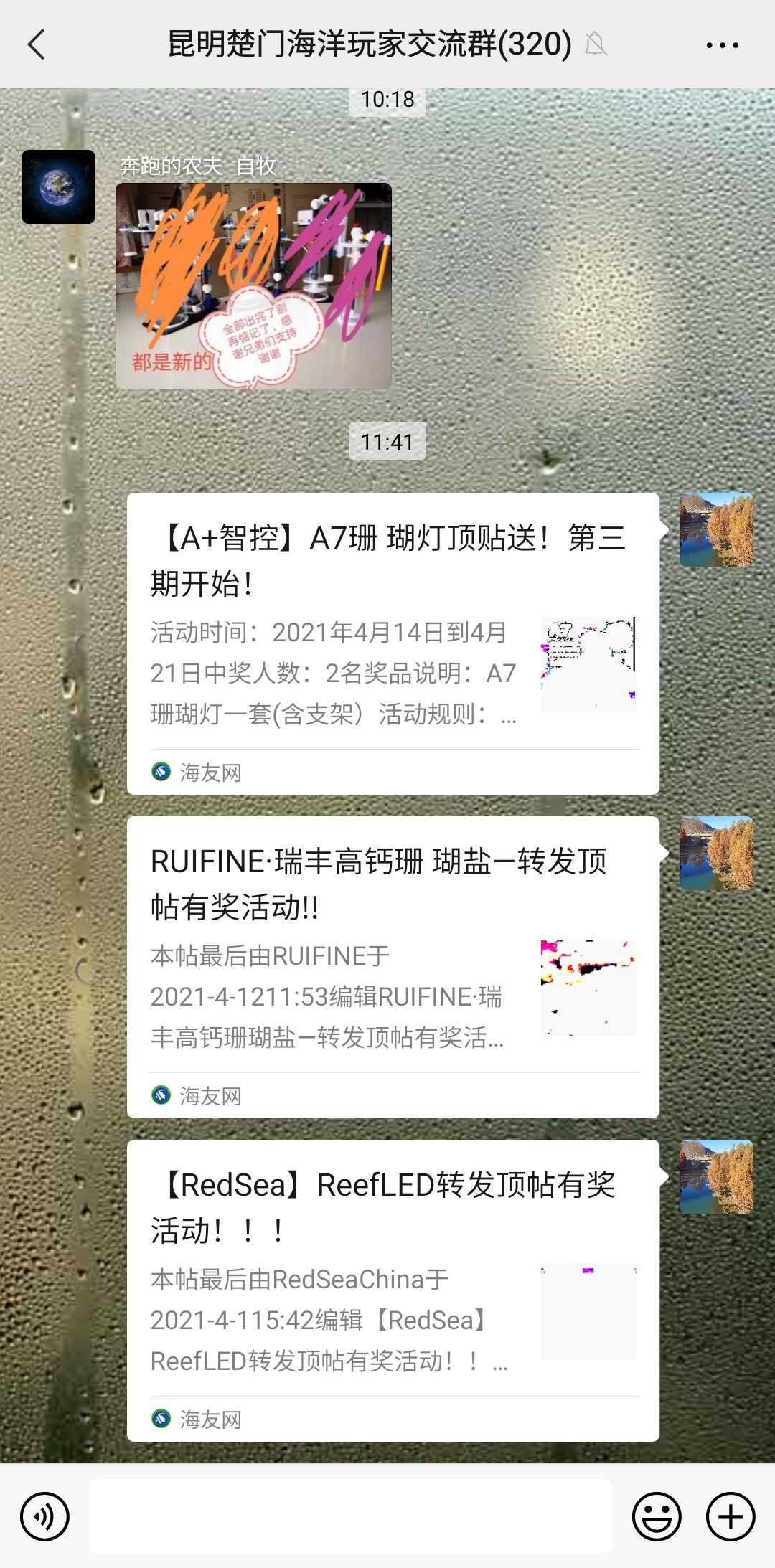
Task: Open the plus attachments menu
Action: click(731, 1516)
